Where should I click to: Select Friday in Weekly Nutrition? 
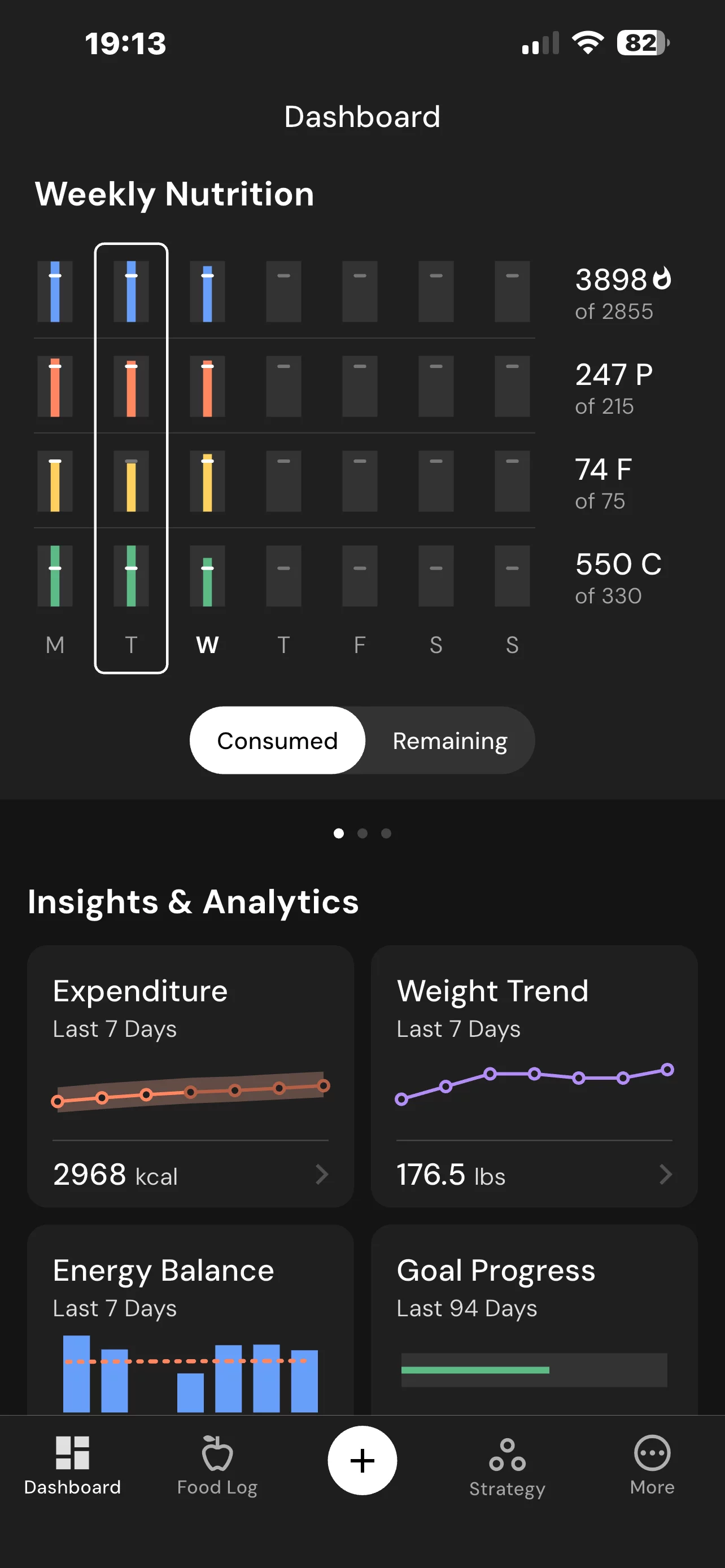point(360,457)
